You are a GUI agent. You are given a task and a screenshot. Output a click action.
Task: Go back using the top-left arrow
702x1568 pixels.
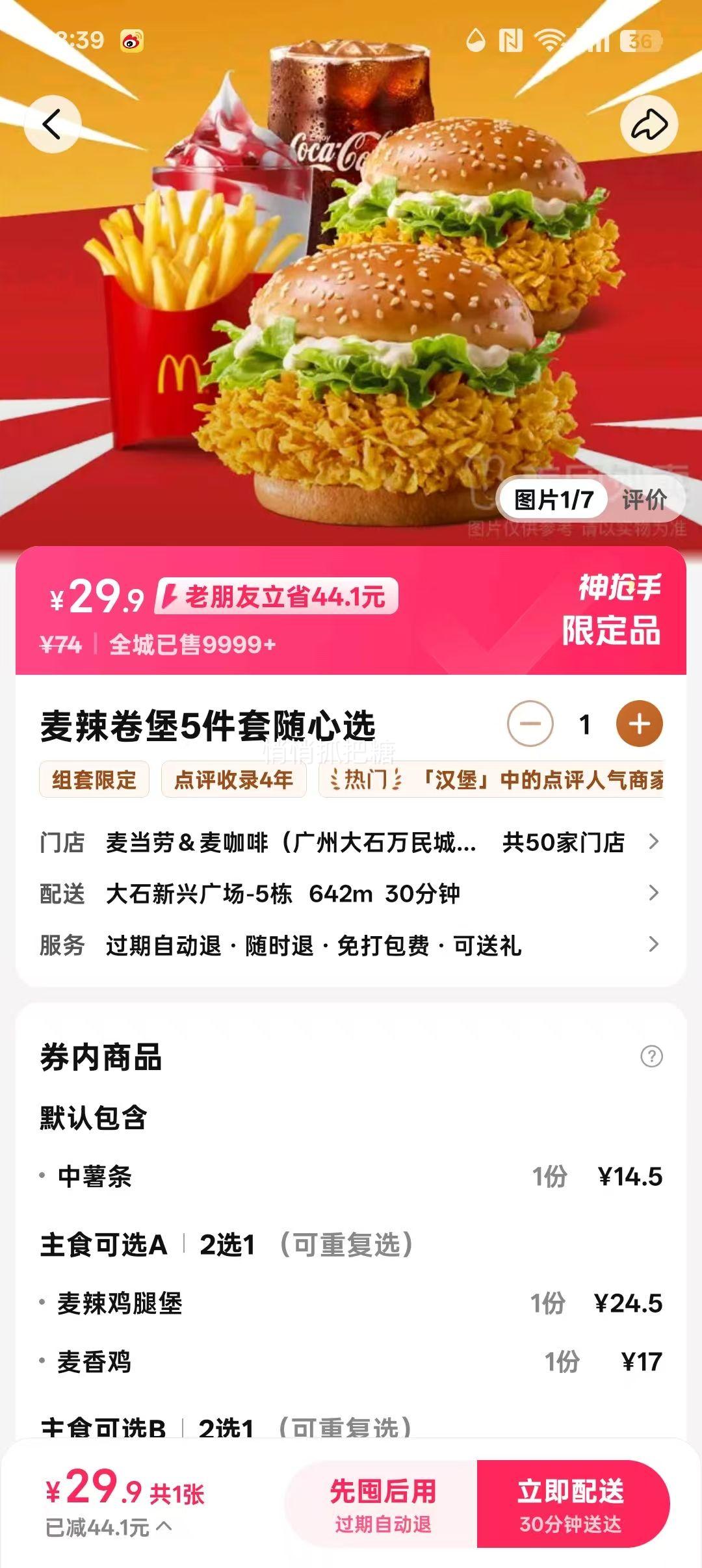pos(53,124)
